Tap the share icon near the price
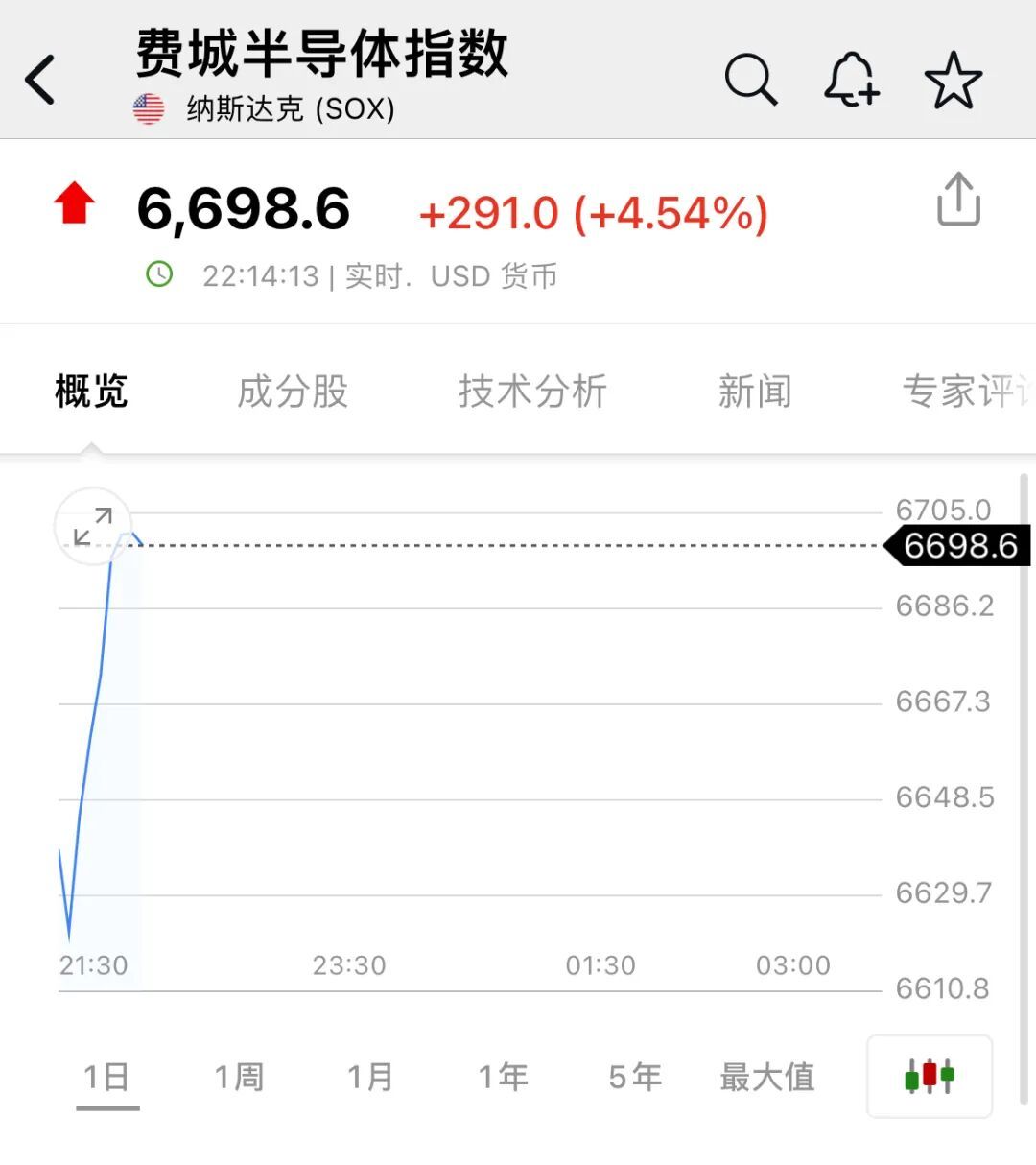1036x1165 pixels. coord(957,199)
